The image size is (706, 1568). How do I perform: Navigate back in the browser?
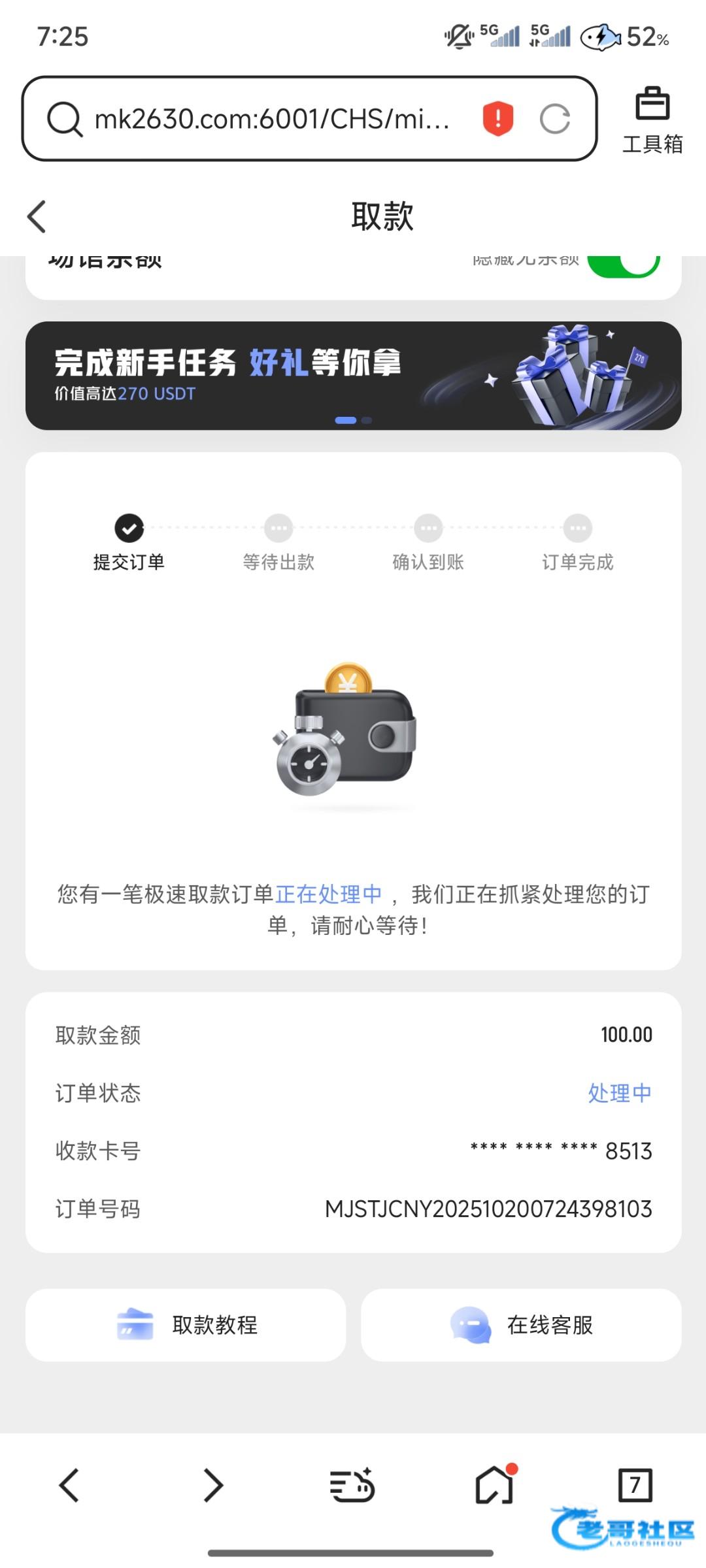(69, 1485)
